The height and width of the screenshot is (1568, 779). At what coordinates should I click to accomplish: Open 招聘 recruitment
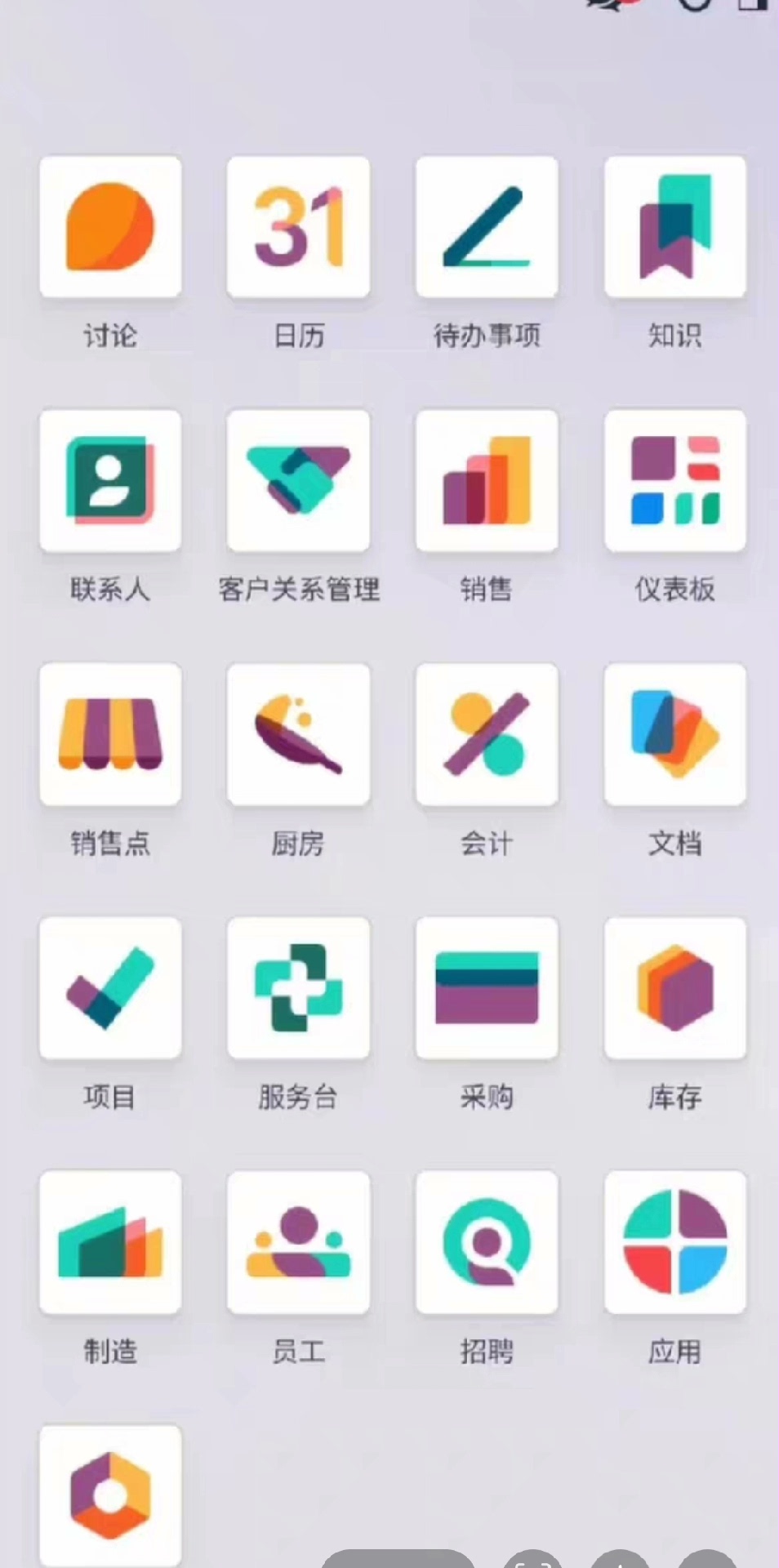coord(487,1242)
